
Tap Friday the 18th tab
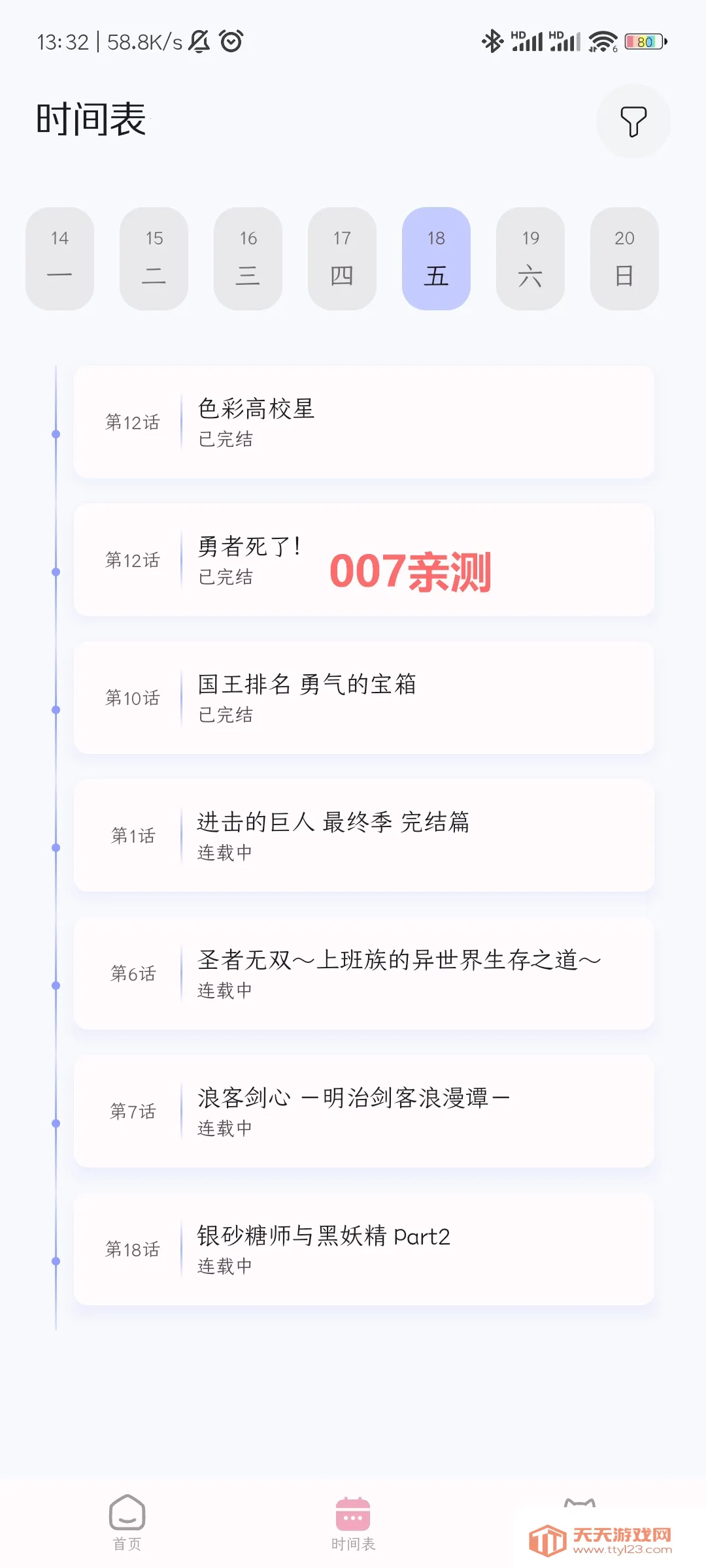pos(436,259)
